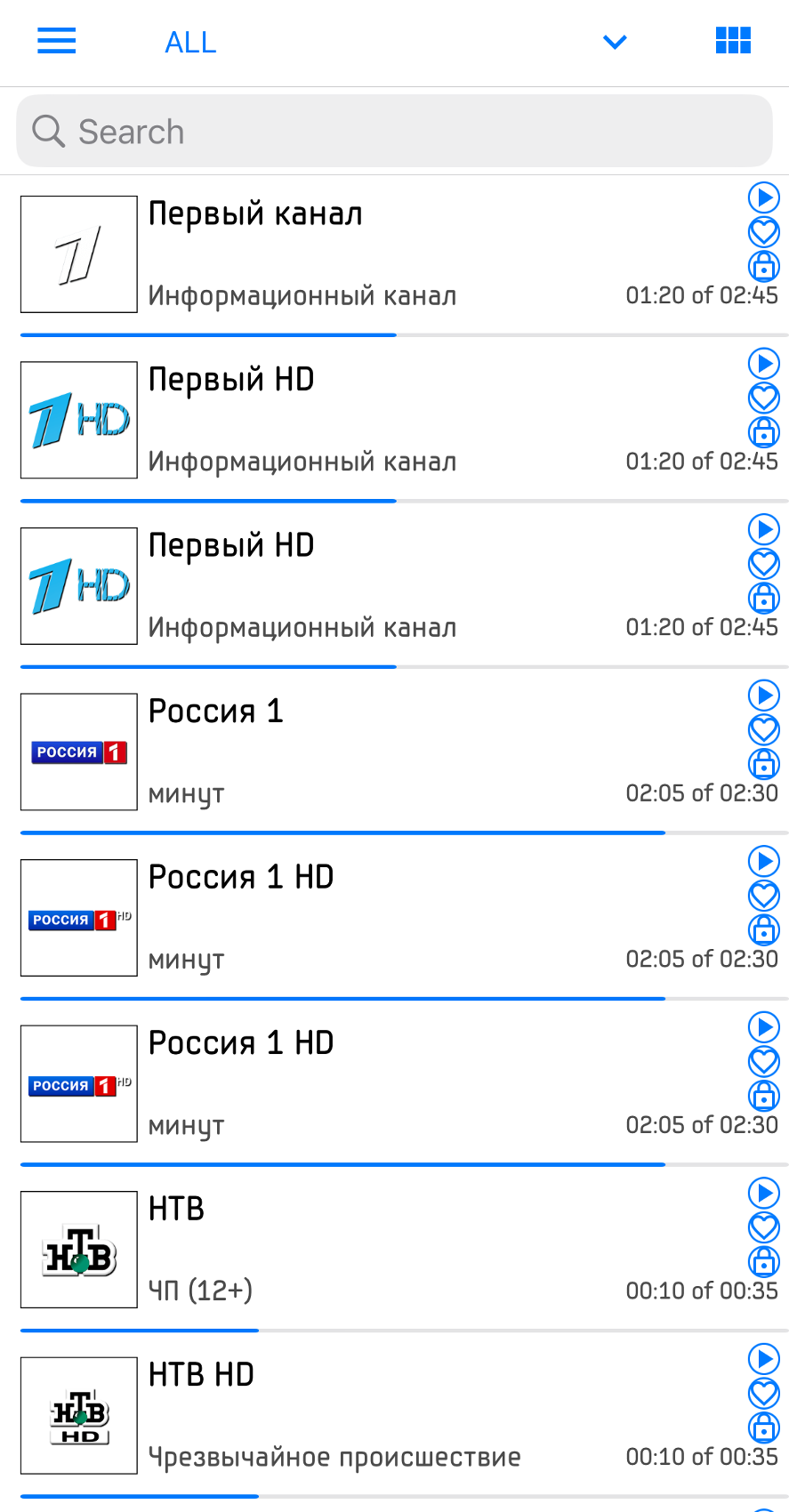Lock the Россия 1 channel
The image size is (789, 1512).
[x=763, y=763]
